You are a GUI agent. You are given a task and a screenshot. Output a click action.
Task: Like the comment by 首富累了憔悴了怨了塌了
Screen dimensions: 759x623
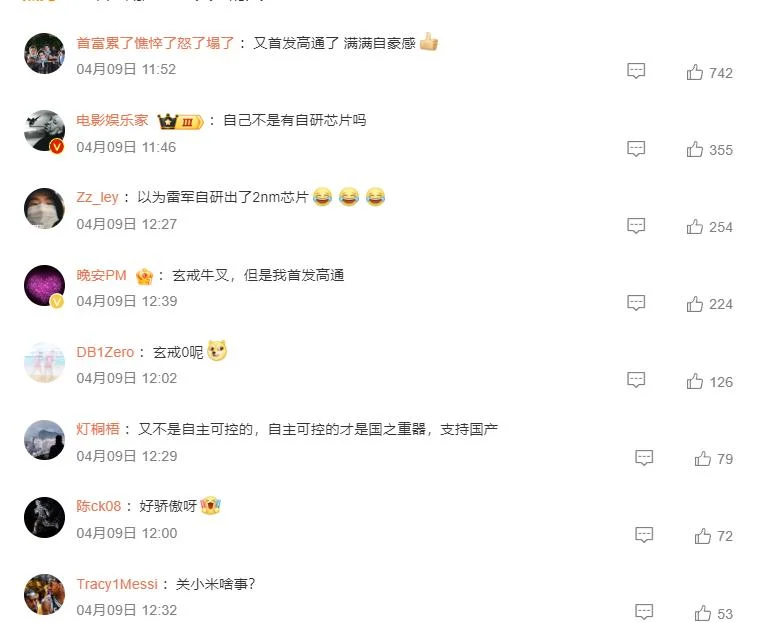pyautogui.click(x=695, y=72)
